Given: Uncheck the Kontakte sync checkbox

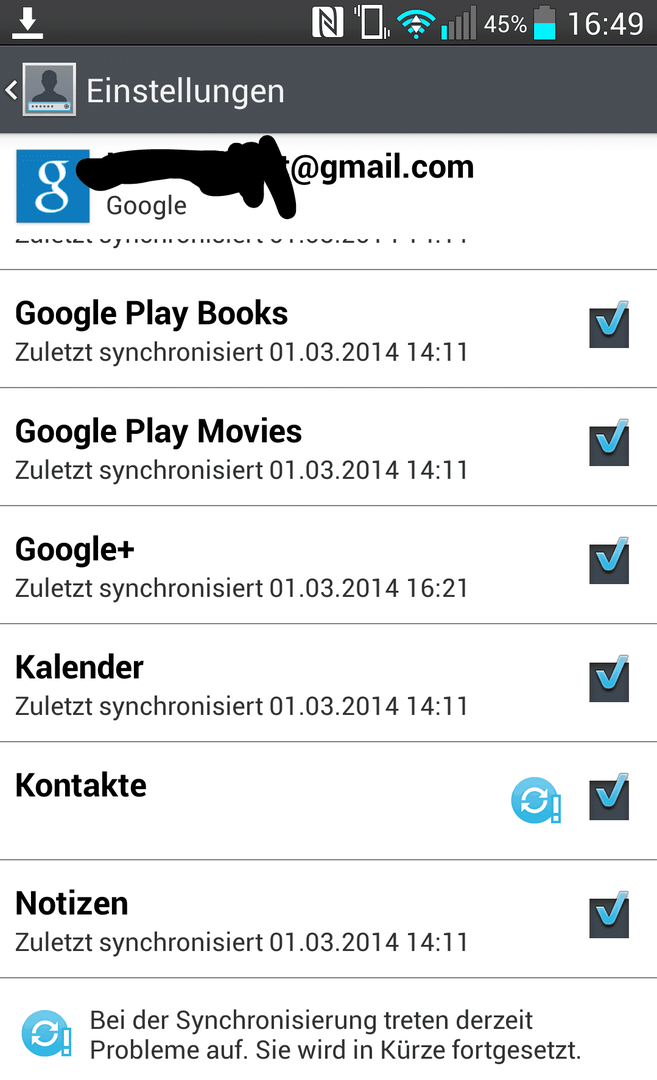Looking at the screenshot, I should click(x=609, y=798).
